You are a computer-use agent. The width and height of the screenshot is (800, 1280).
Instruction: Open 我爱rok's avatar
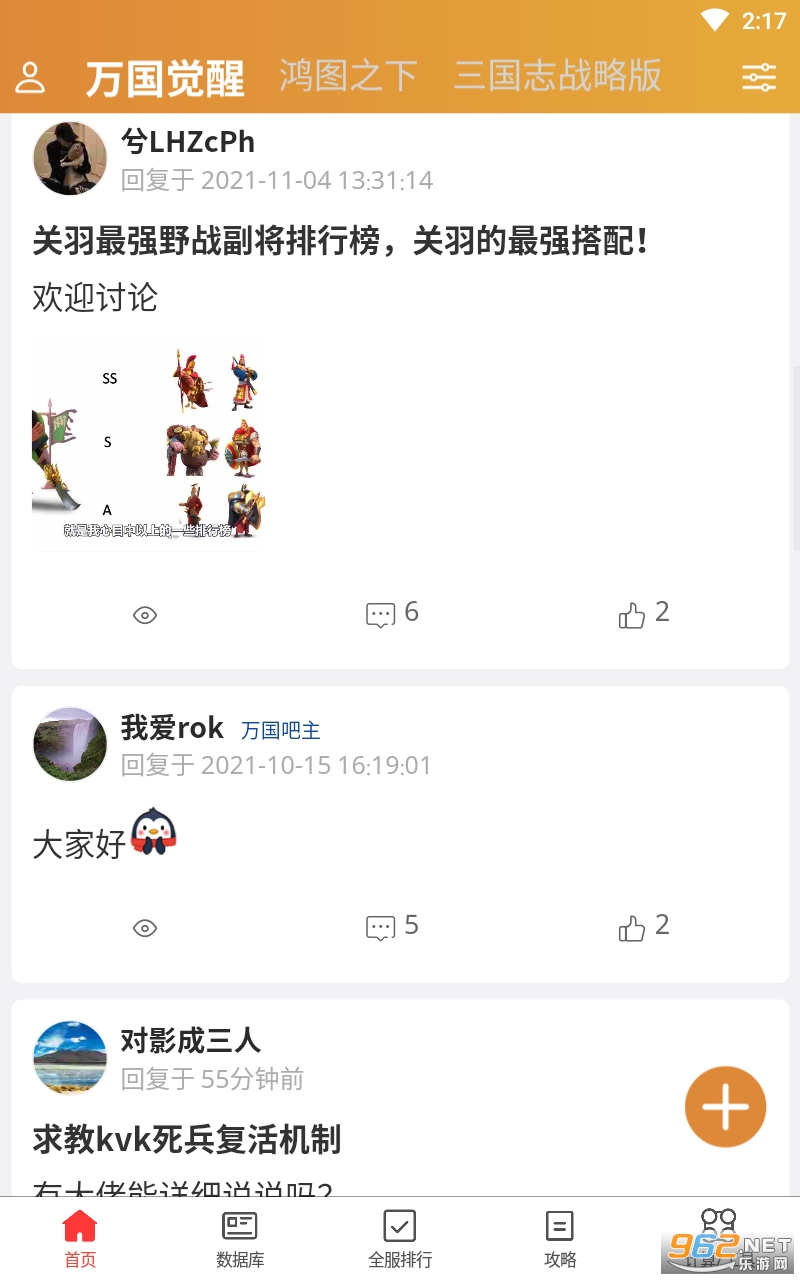[x=70, y=744]
